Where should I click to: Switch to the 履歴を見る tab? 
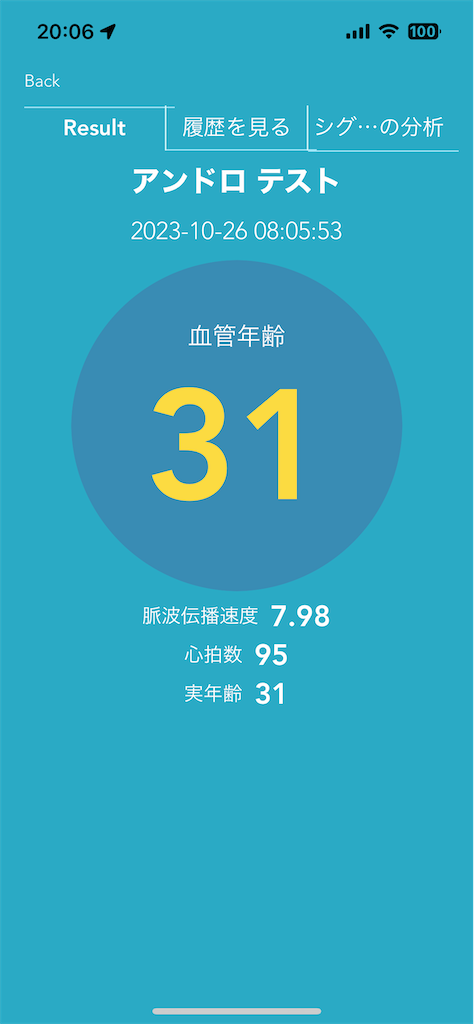236,128
